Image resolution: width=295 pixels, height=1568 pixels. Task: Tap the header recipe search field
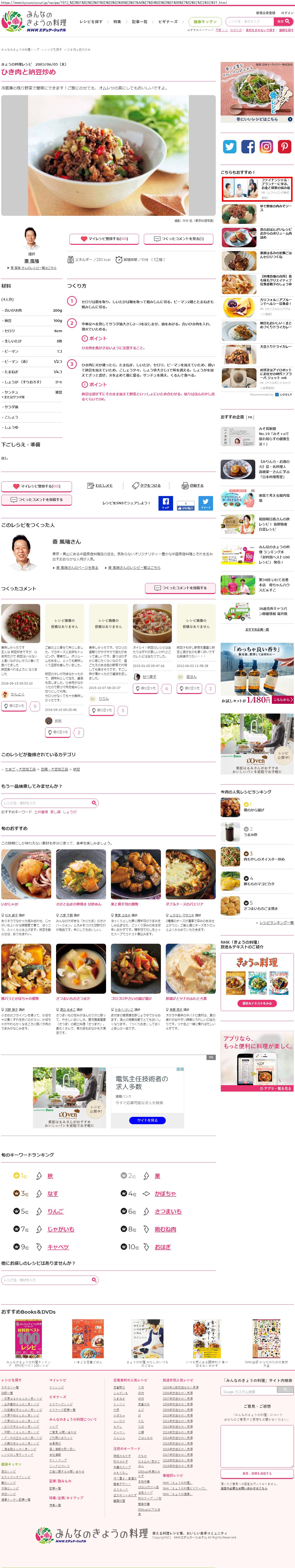click(249, 21)
